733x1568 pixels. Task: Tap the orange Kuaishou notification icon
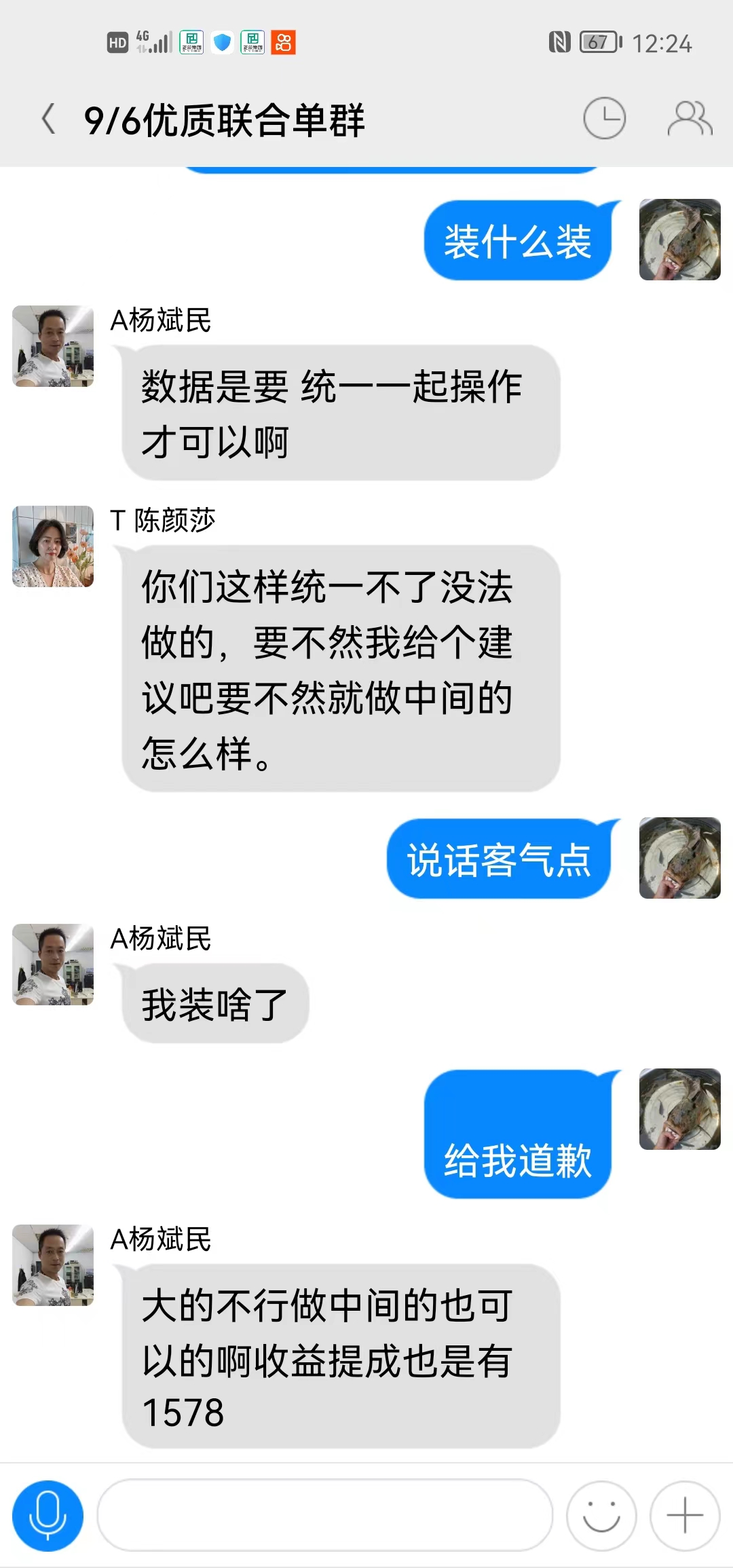[284, 43]
